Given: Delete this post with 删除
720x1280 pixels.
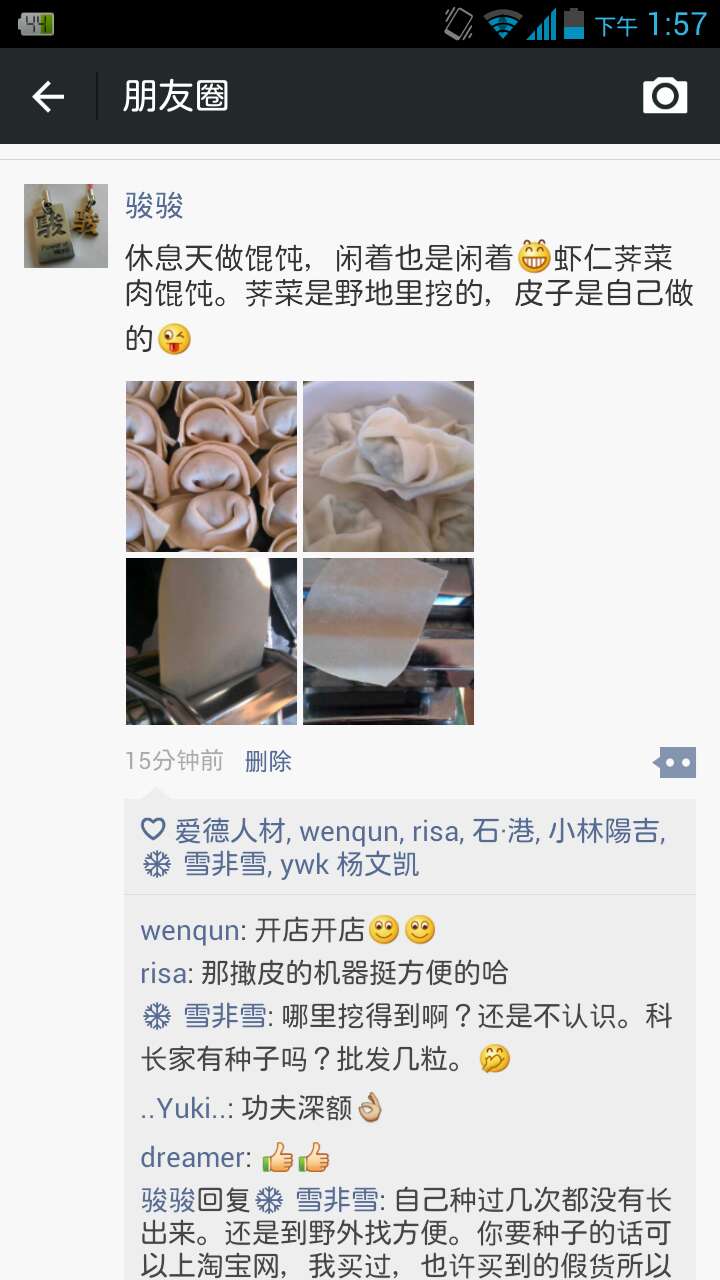Looking at the screenshot, I should (x=268, y=761).
